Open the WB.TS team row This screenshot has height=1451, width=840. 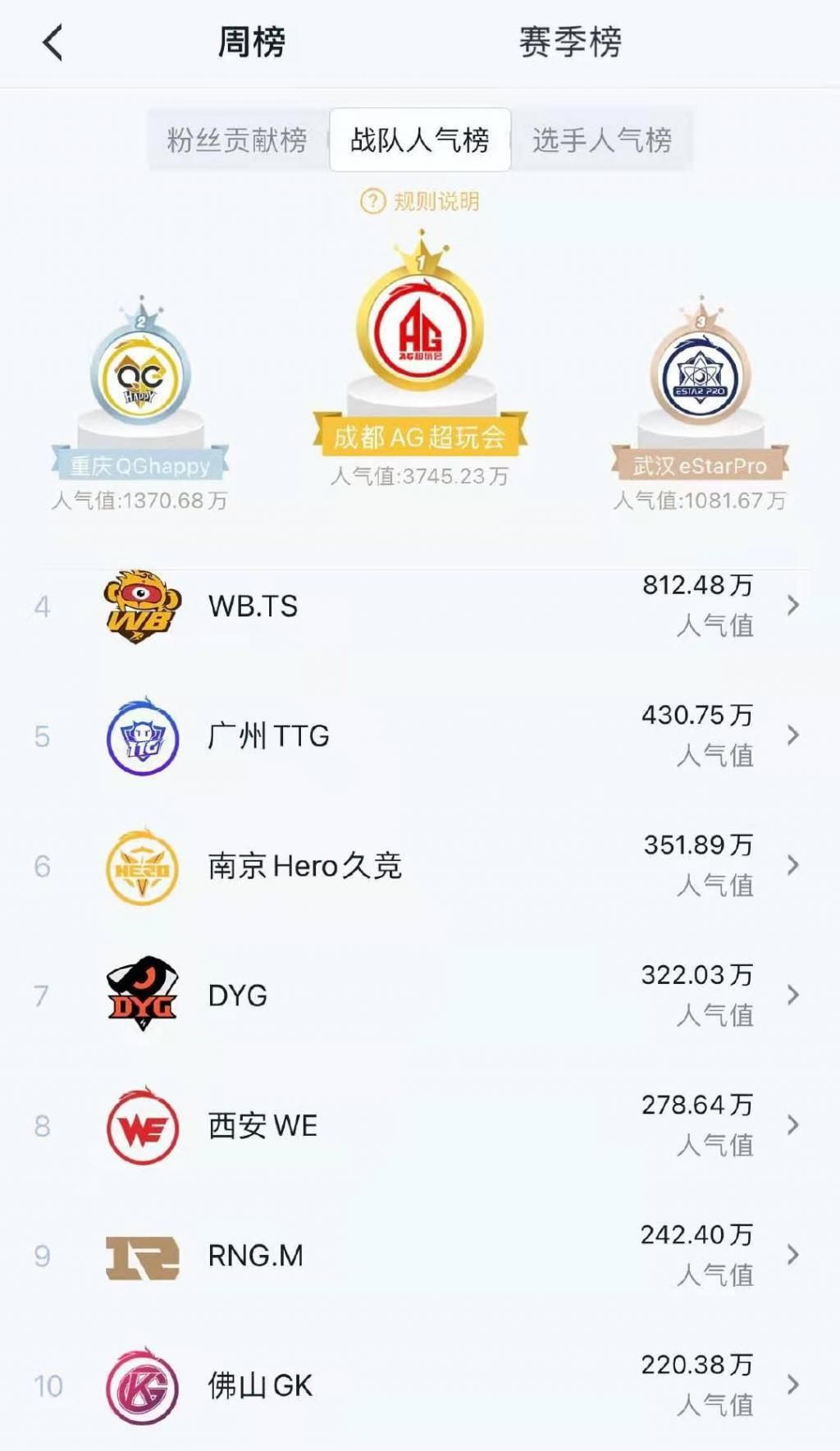click(420, 606)
